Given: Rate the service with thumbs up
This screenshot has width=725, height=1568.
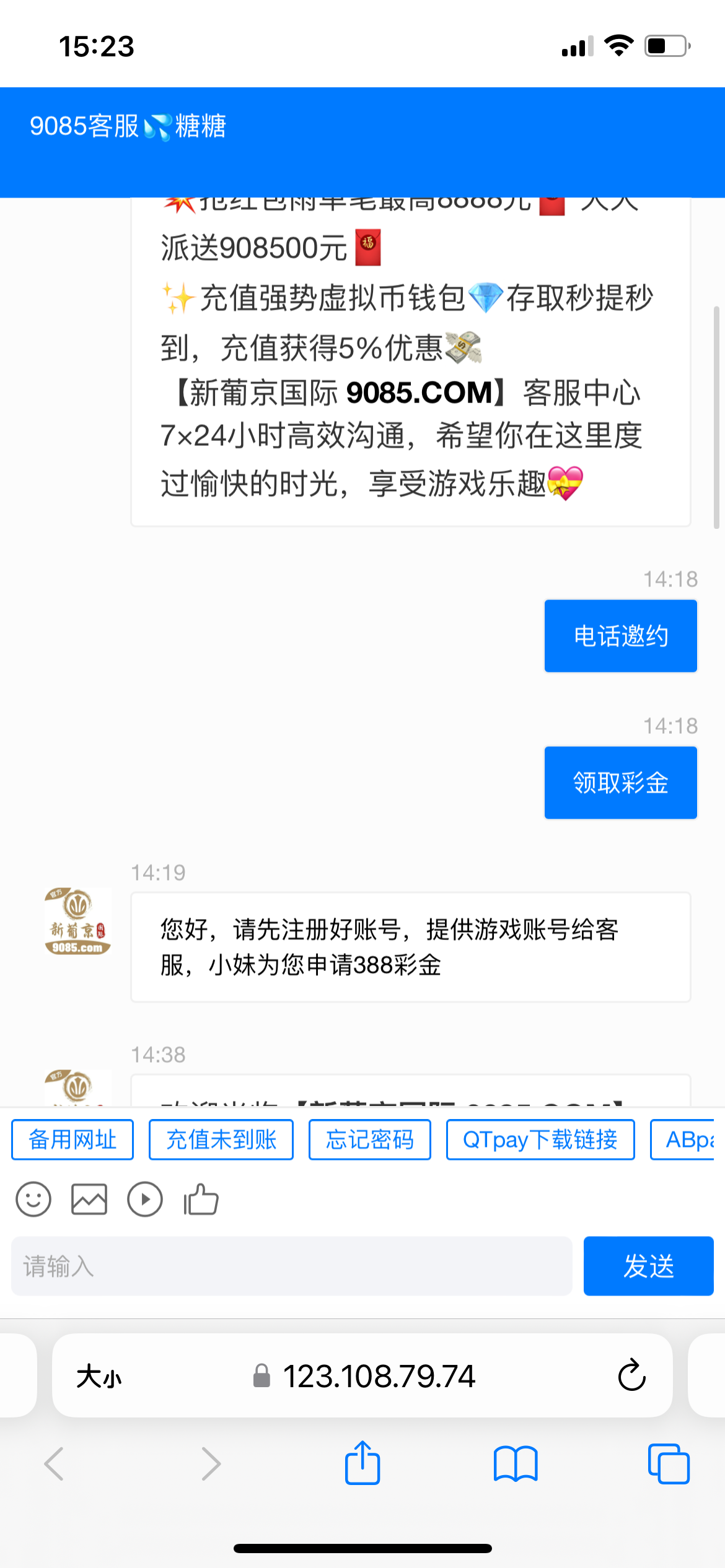Looking at the screenshot, I should 201,1200.
